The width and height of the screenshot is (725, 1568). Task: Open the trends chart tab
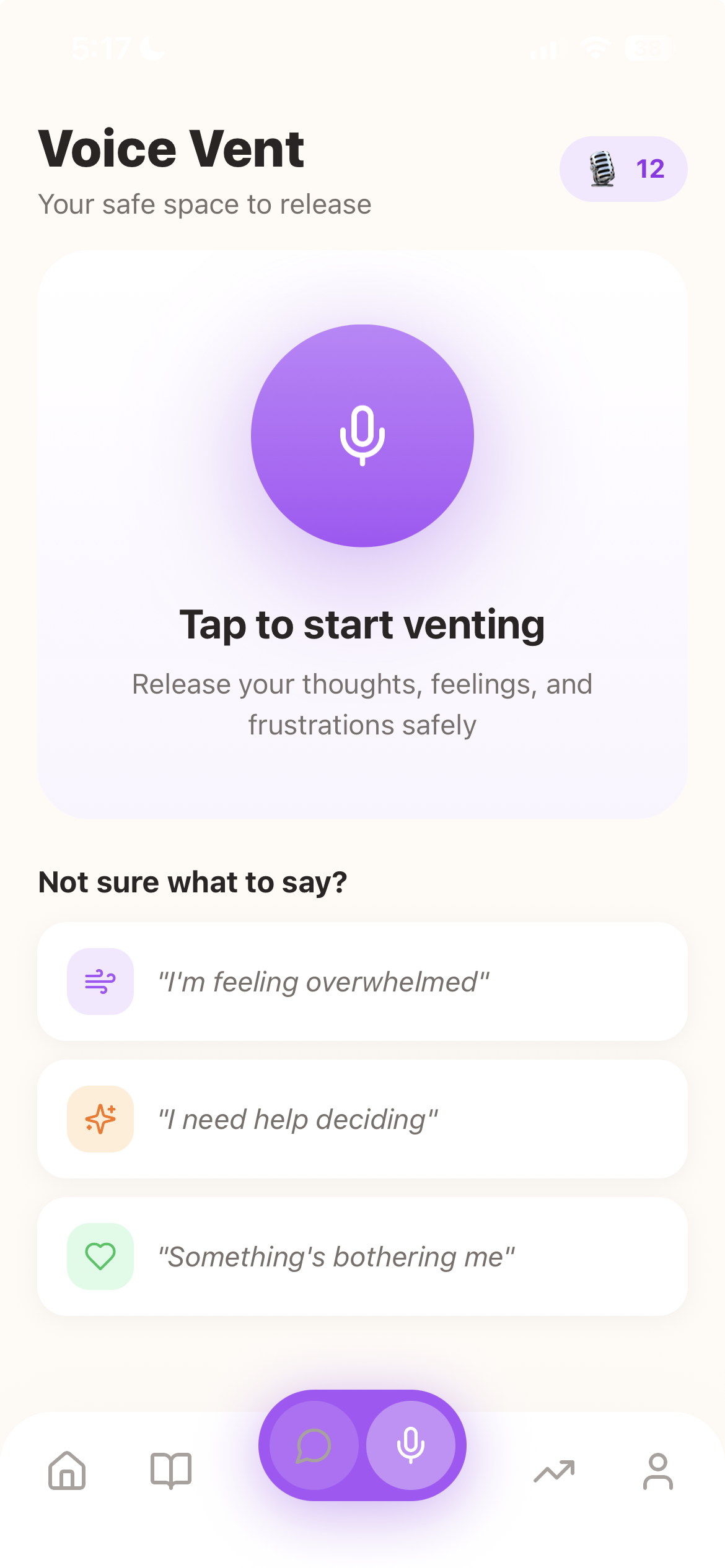pos(554,1471)
